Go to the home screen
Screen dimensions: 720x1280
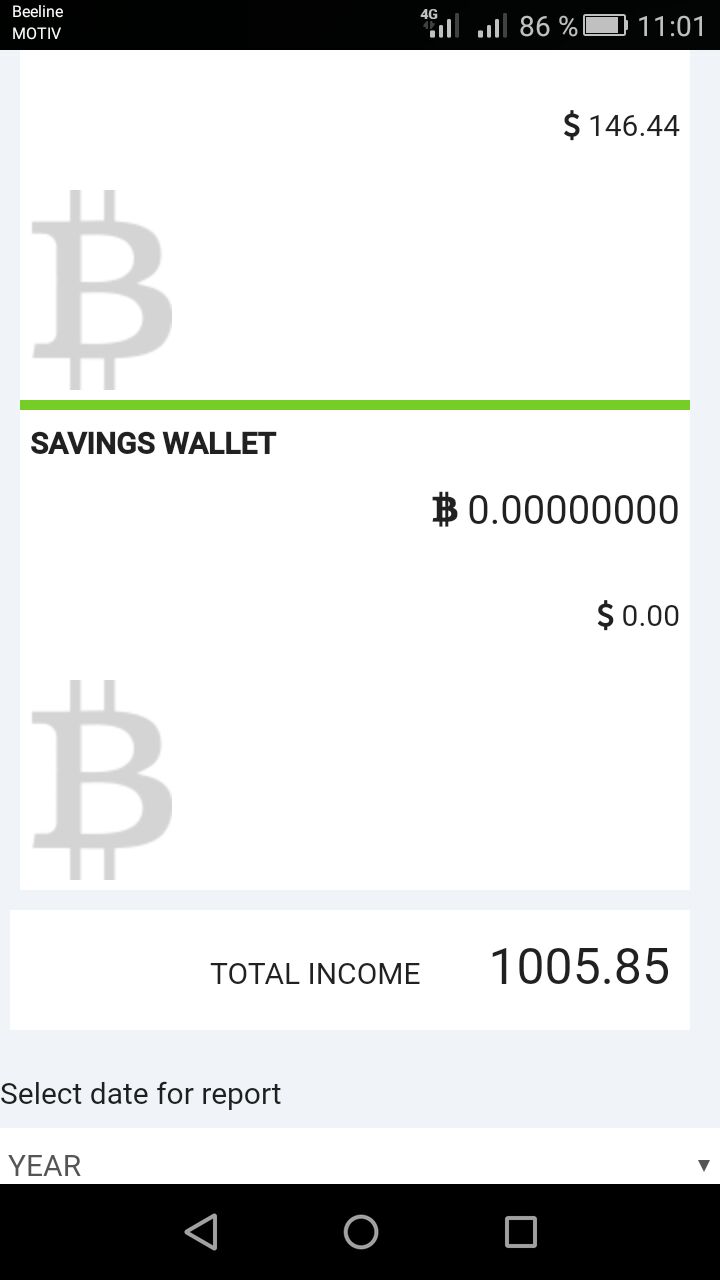point(360,1232)
